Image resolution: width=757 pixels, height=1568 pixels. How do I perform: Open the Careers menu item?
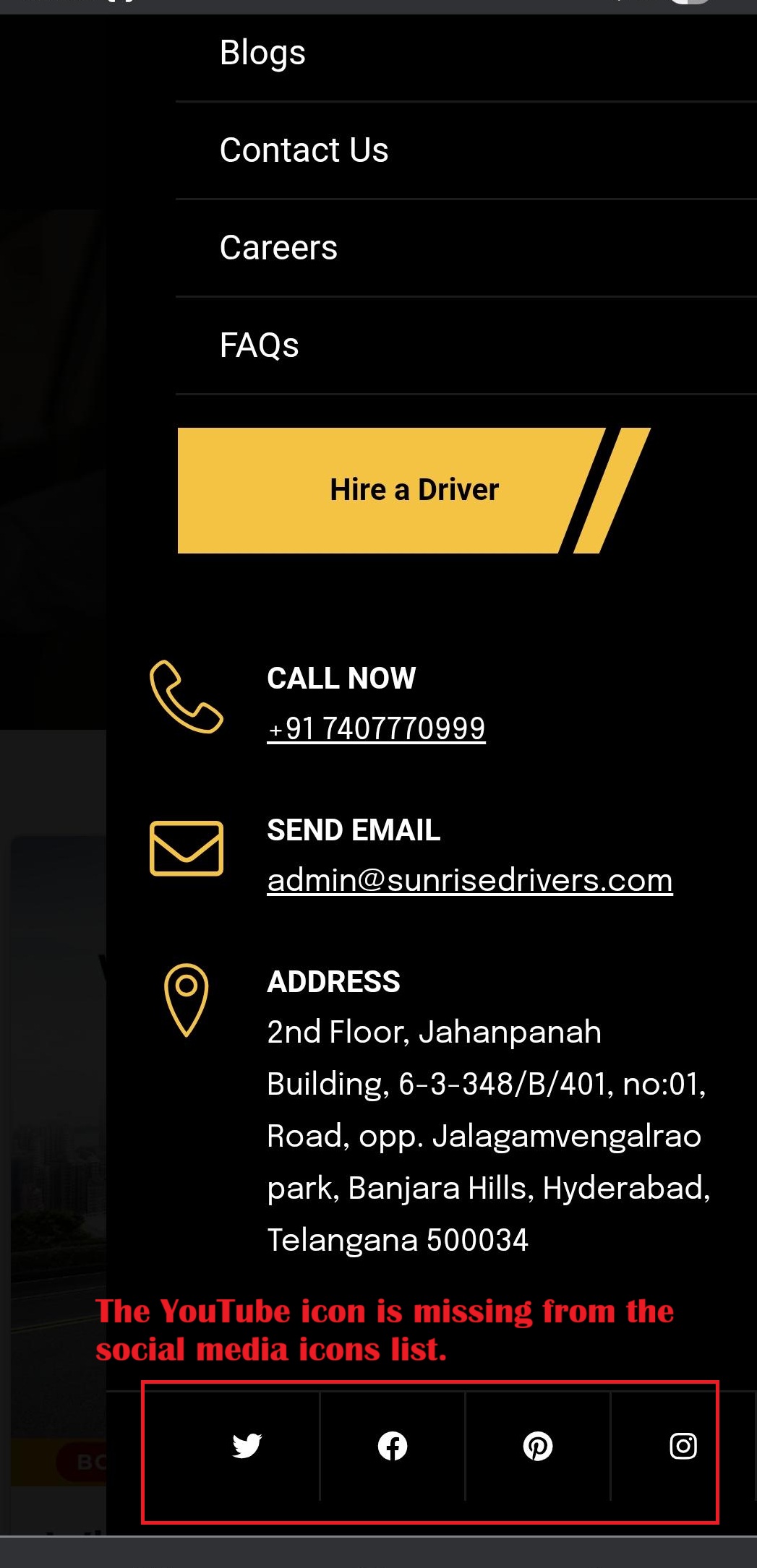(x=278, y=248)
